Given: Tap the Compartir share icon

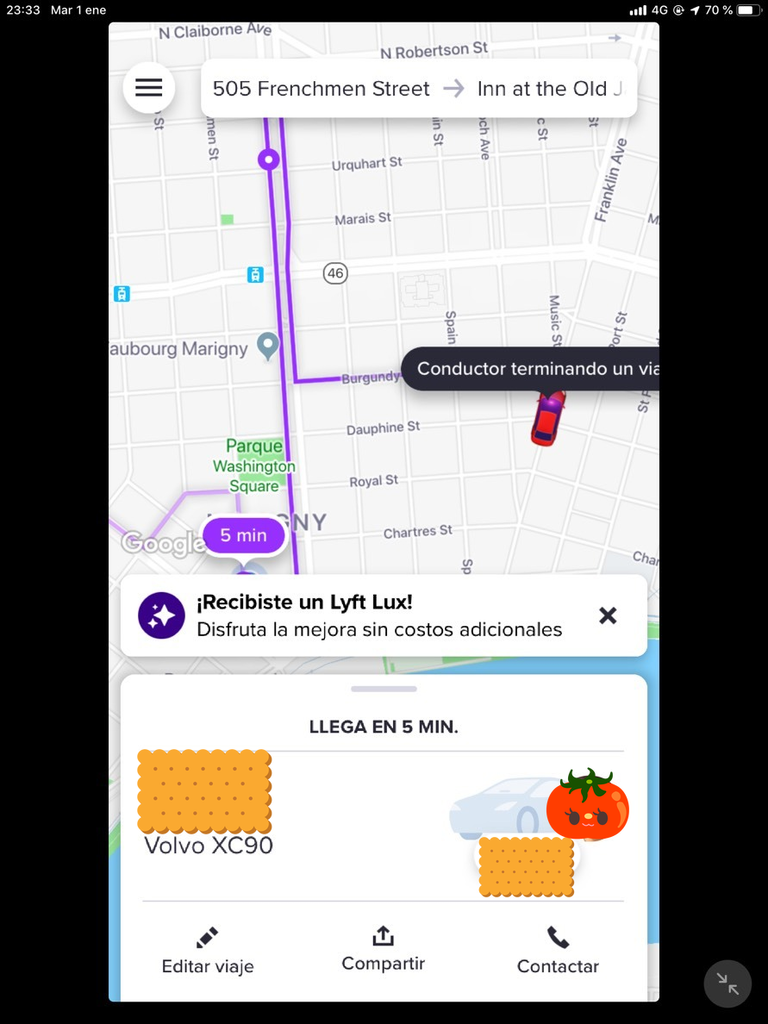Looking at the screenshot, I should point(383,934).
